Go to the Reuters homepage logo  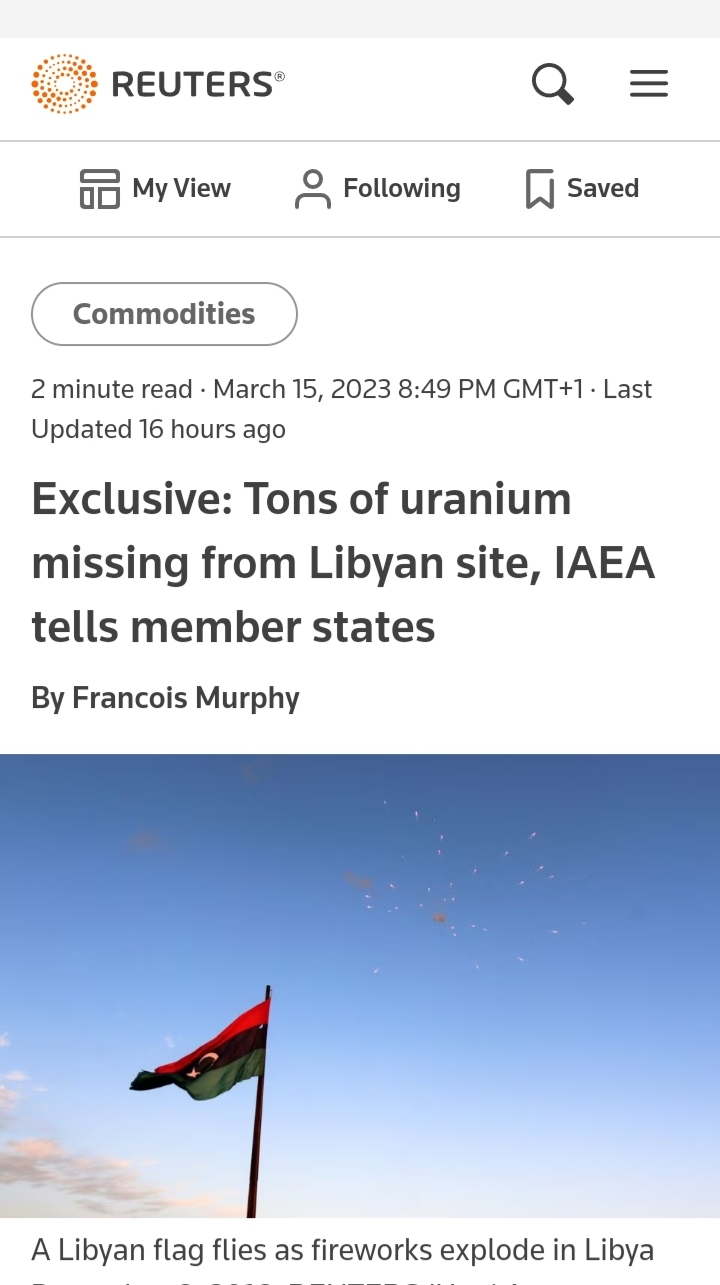point(158,84)
